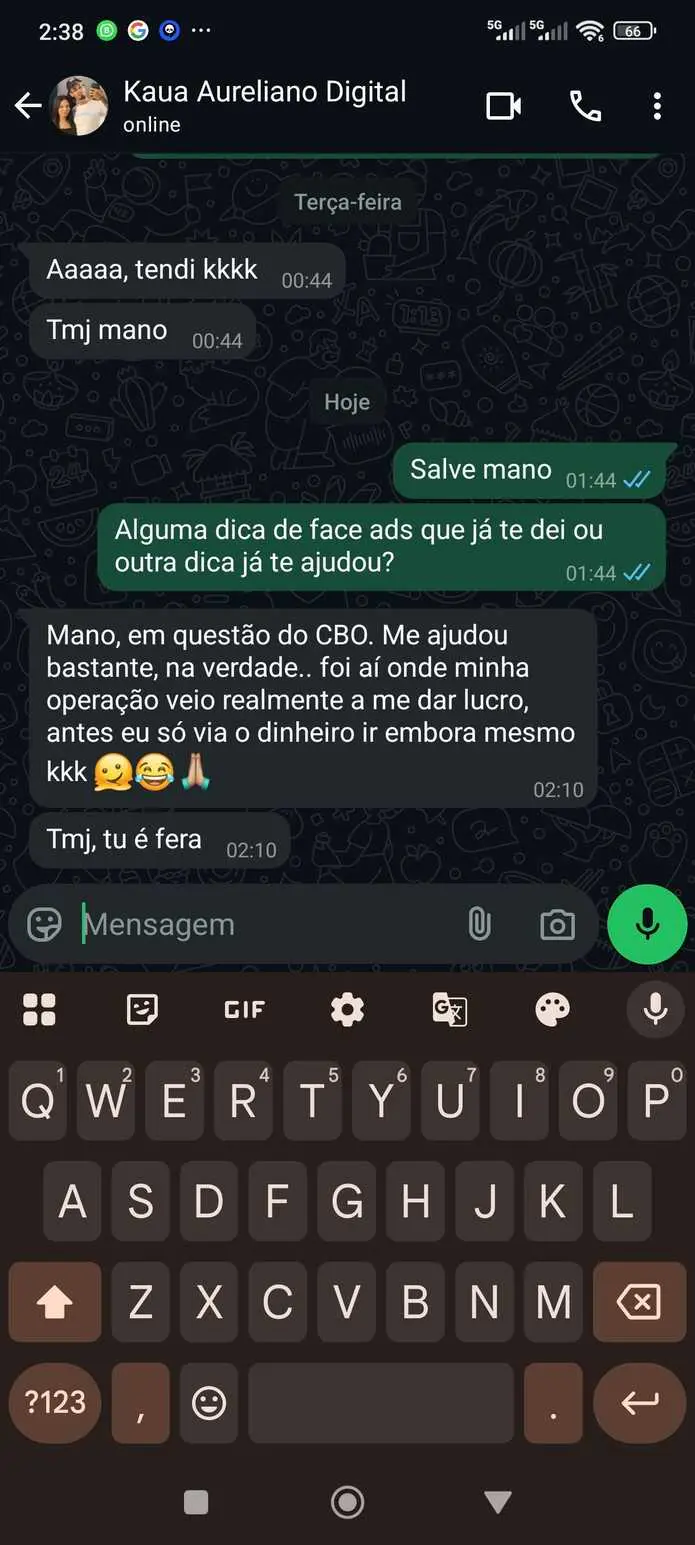This screenshot has height=1545, width=695.
Task: Go back to the chat list
Action: (27, 106)
